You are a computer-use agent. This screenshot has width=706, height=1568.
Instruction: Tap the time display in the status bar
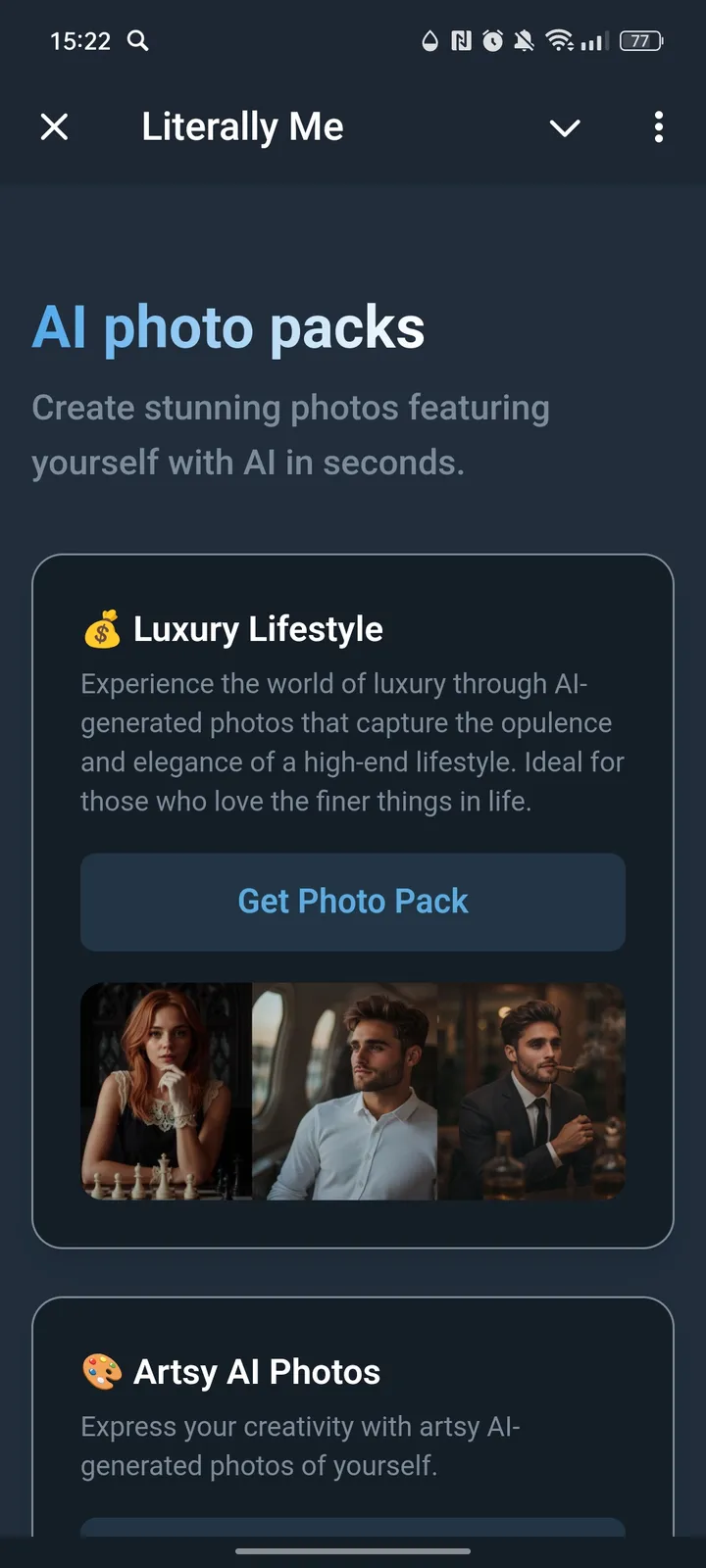click(x=80, y=41)
